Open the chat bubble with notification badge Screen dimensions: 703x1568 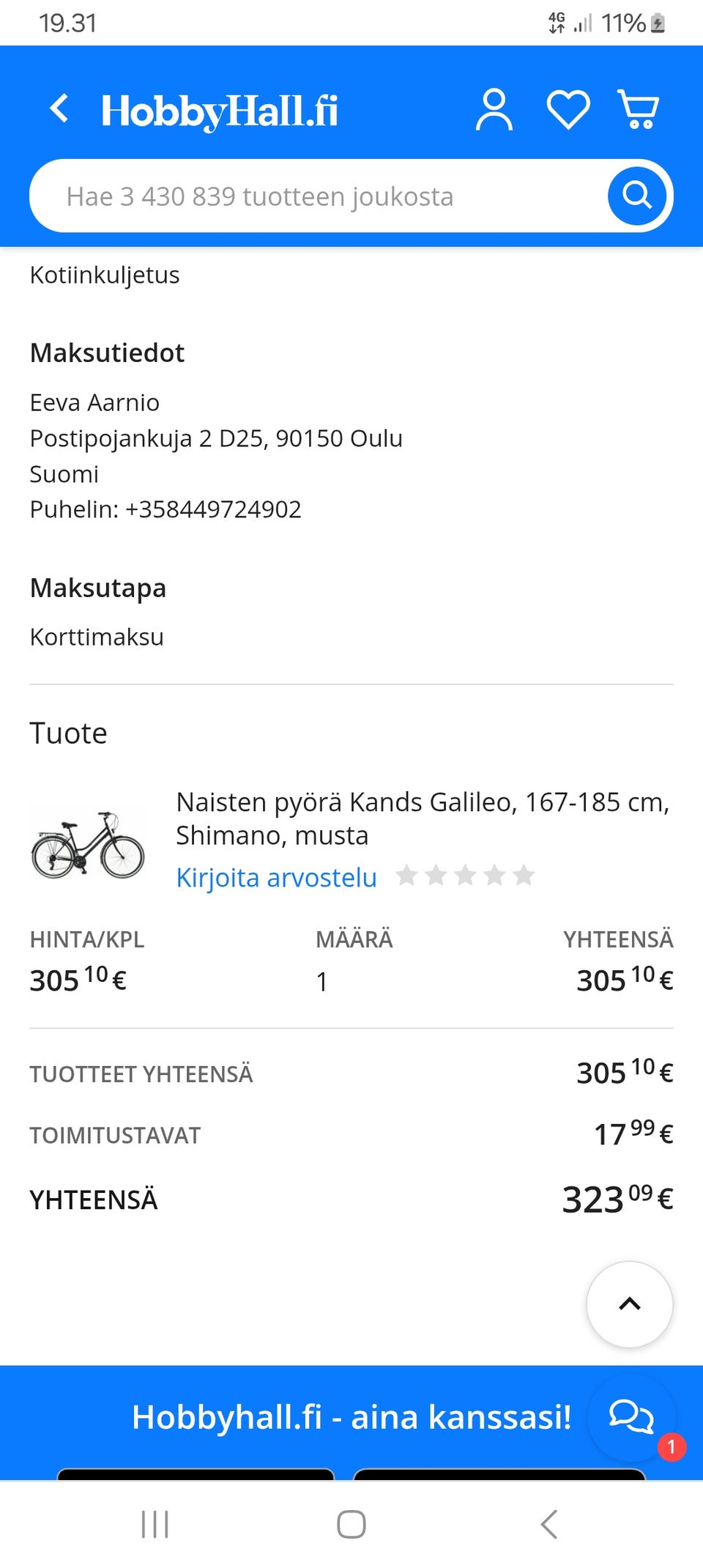[630, 1416]
